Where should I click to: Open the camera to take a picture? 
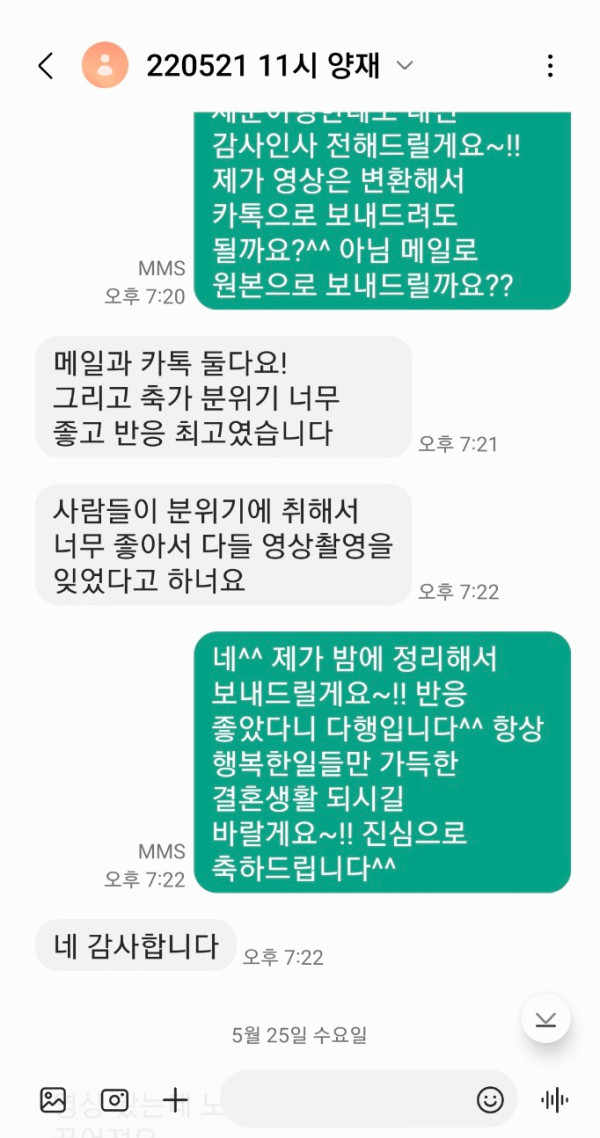point(114,1100)
